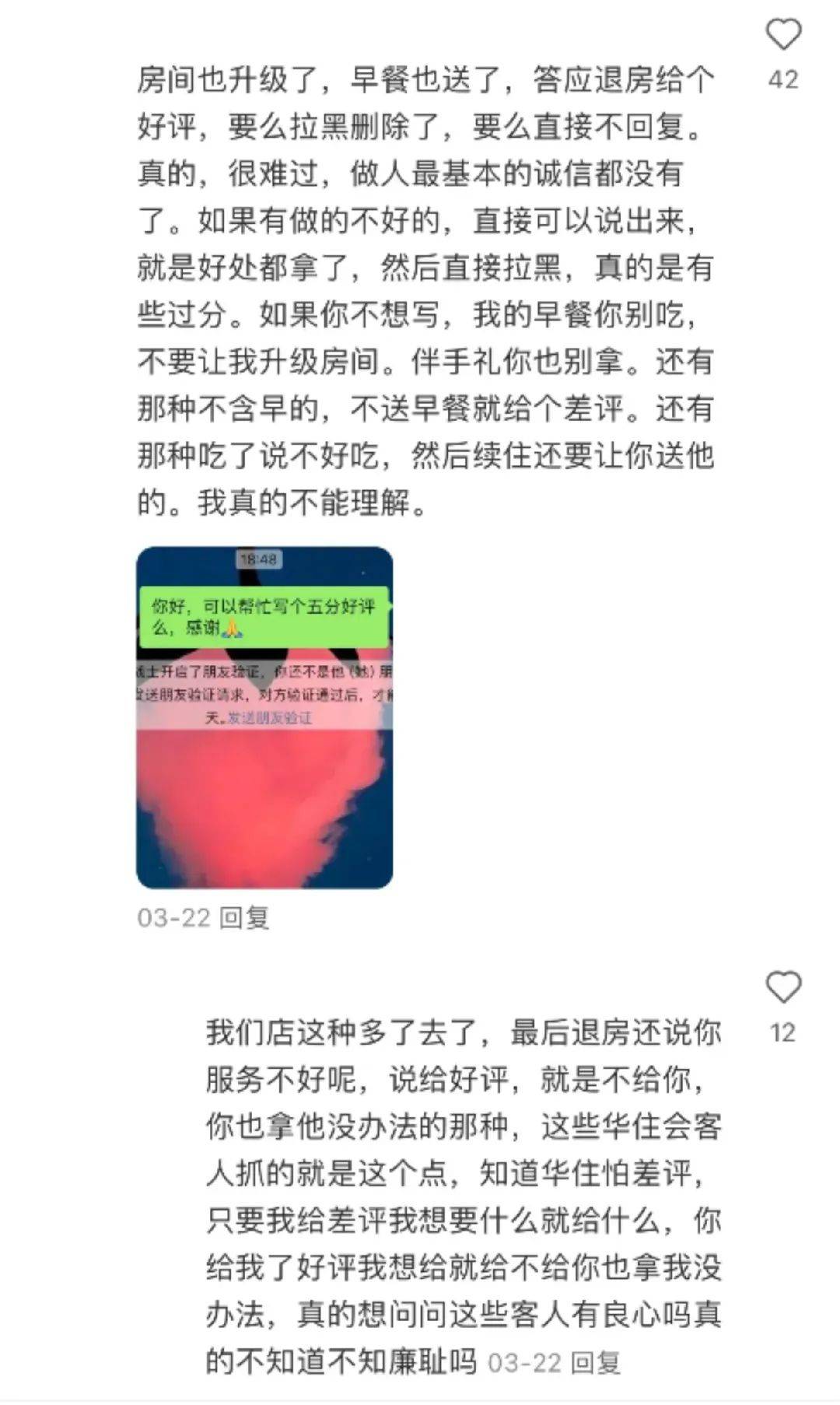Image resolution: width=840 pixels, height=1405 pixels.
Task: Like the reply with 12 likes
Action: [782, 988]
